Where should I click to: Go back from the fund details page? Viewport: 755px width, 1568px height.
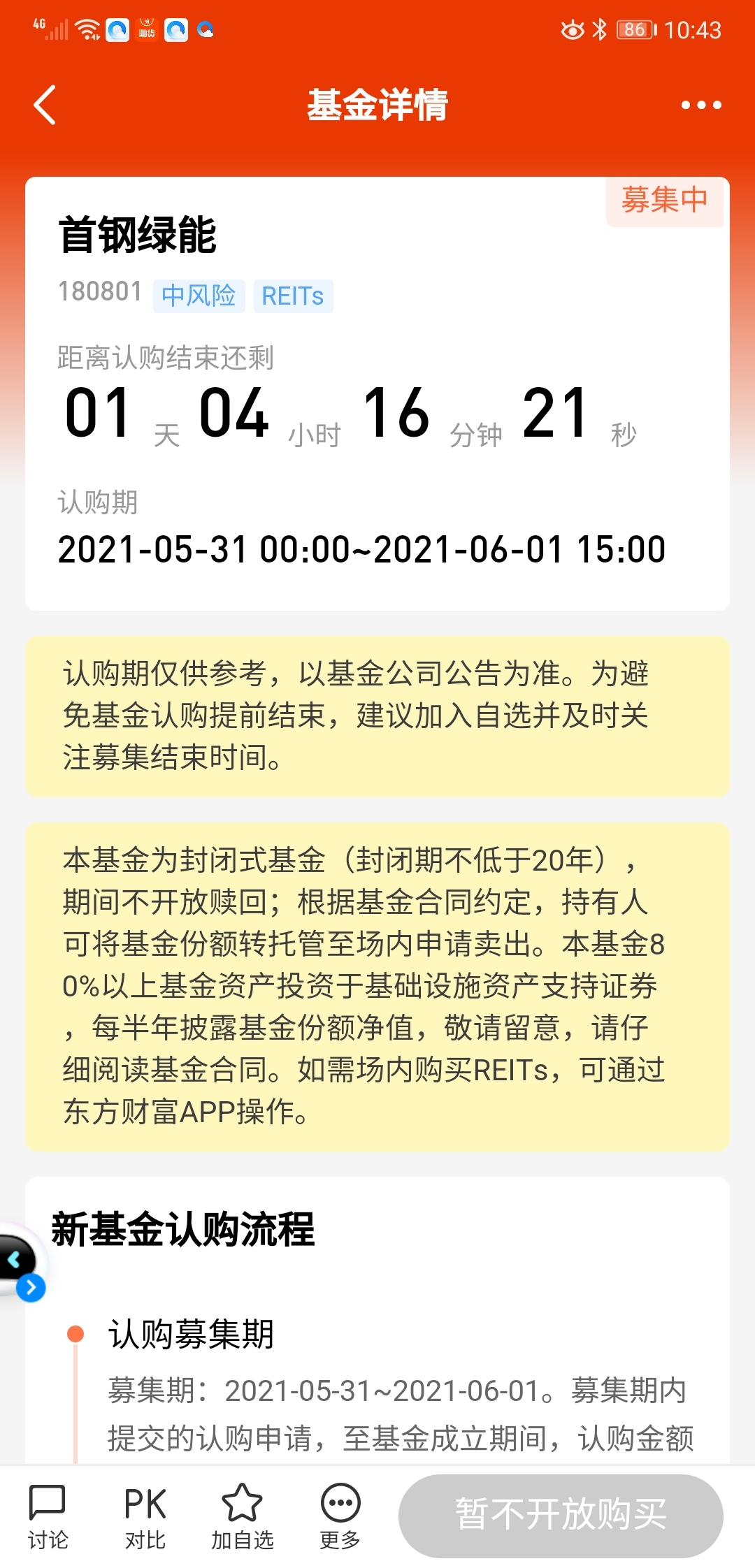(x=45, y=105)
